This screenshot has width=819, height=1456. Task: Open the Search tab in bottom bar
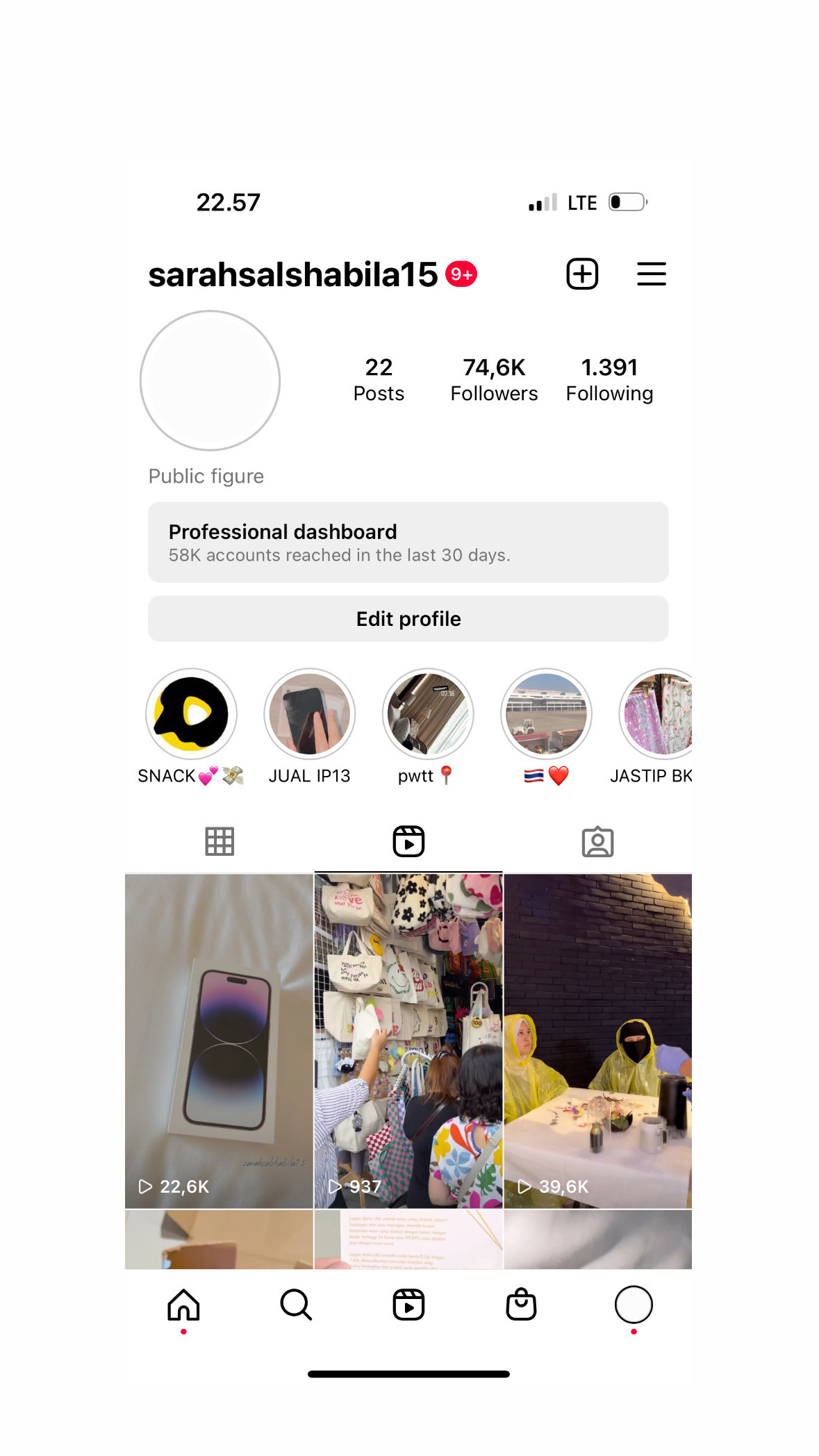click(296, 1305)
